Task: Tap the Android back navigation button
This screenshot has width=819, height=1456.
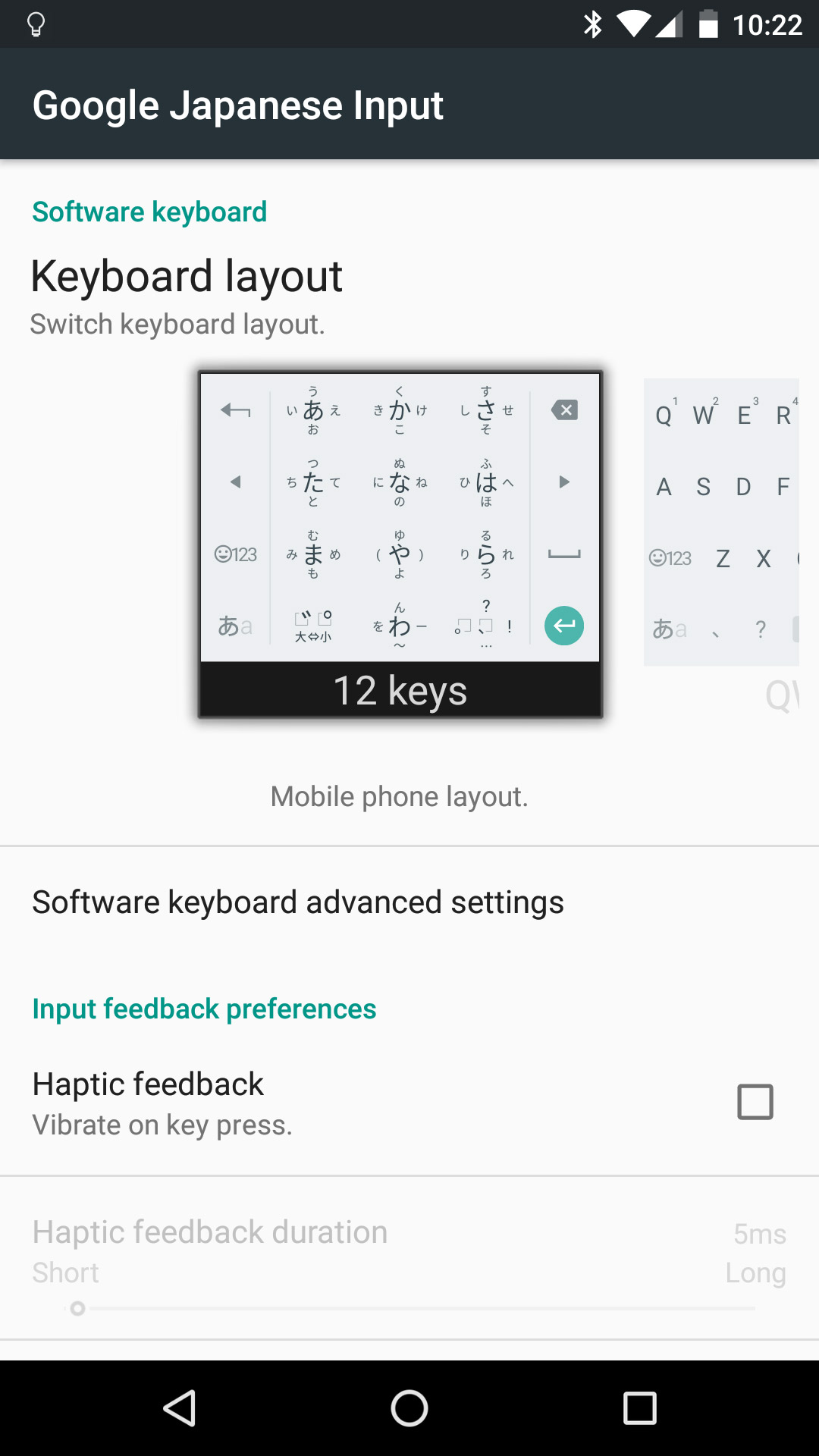Action: 180,1408
